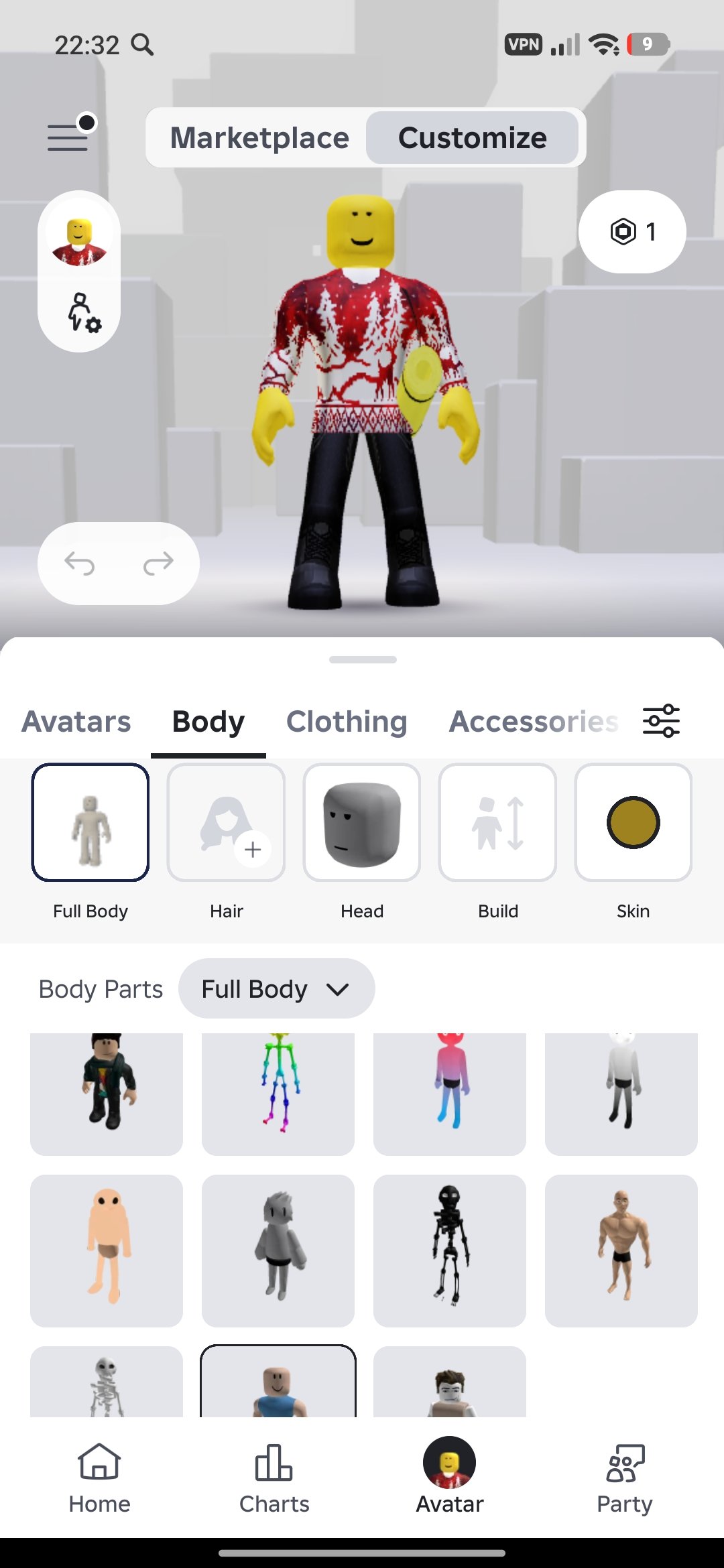The image size is (724, 1568).
Task: Switch to the Avatars tab
Action: 76,722
